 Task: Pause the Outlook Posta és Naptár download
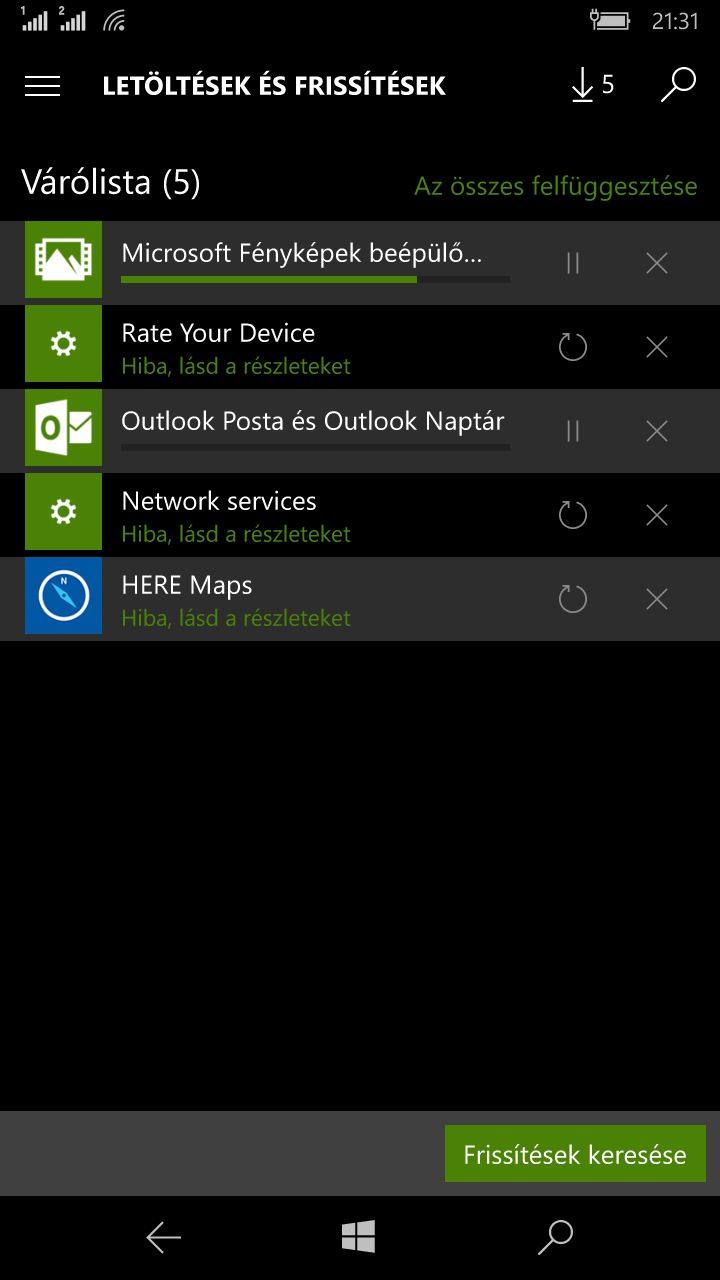tap(572, 431)
